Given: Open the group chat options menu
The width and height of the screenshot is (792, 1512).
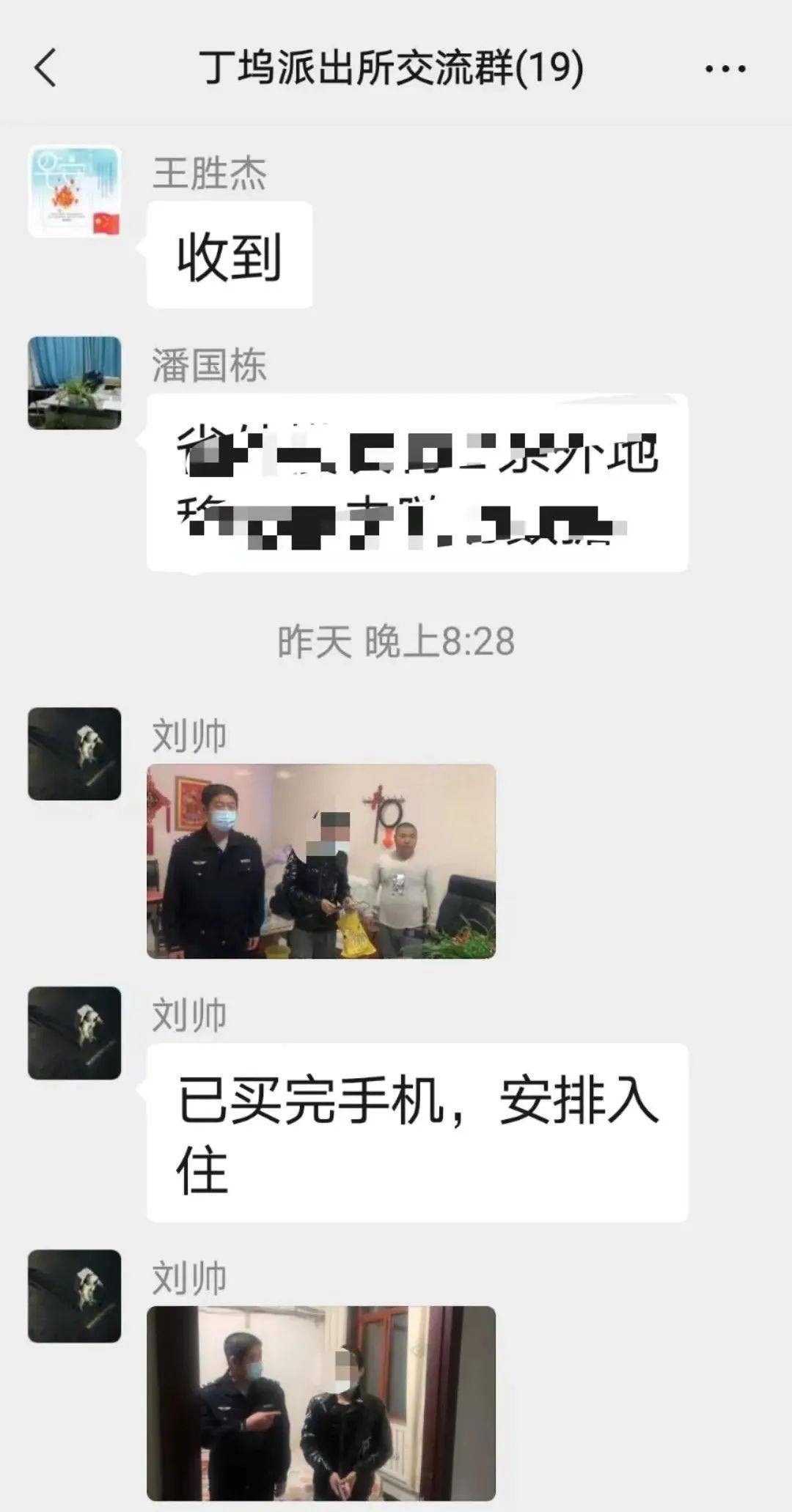Looking at the screenshot, I should 725,69.
